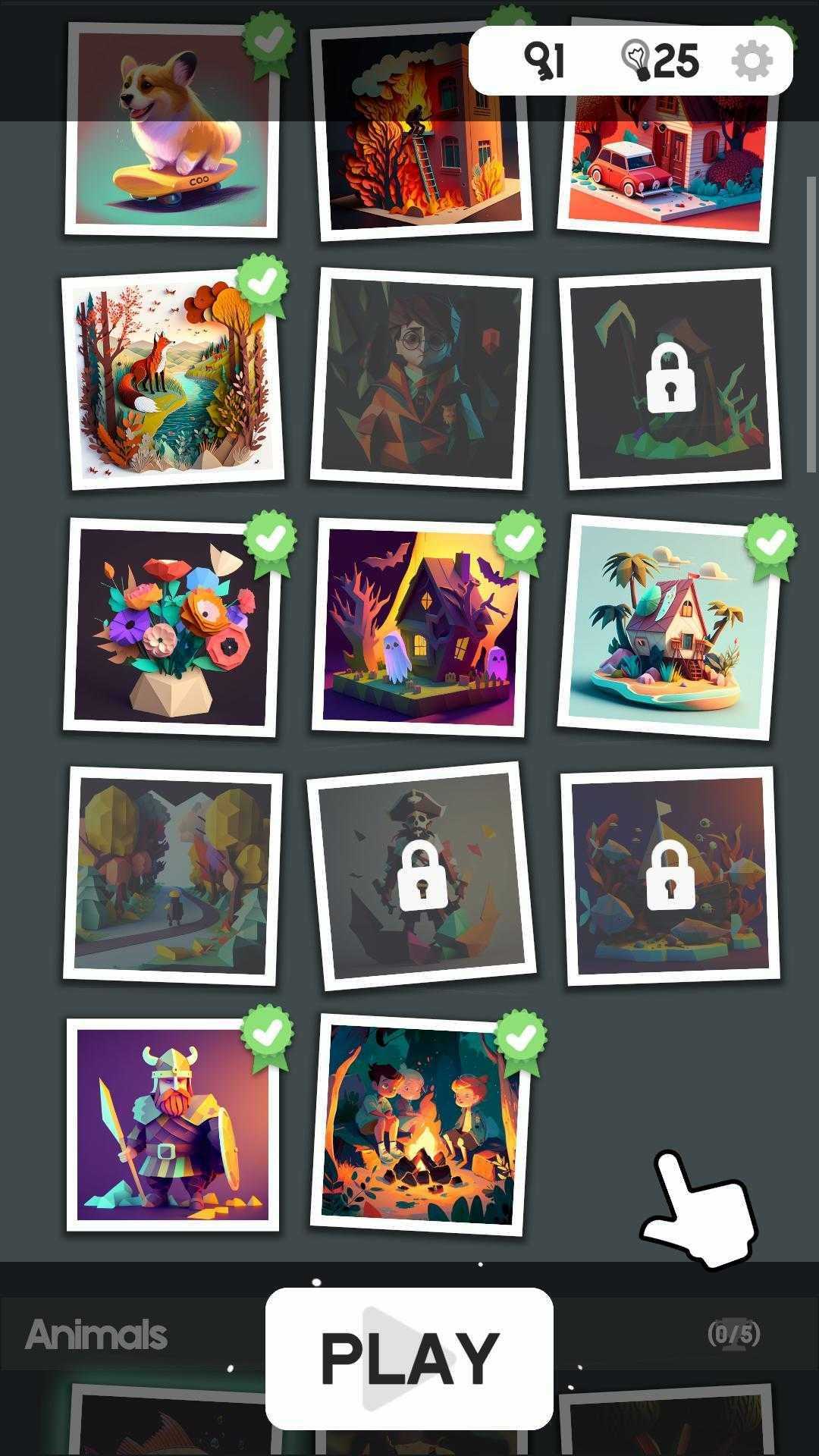
Task: Tap the locked pirate skeleton puzzle
Action: 422,876
